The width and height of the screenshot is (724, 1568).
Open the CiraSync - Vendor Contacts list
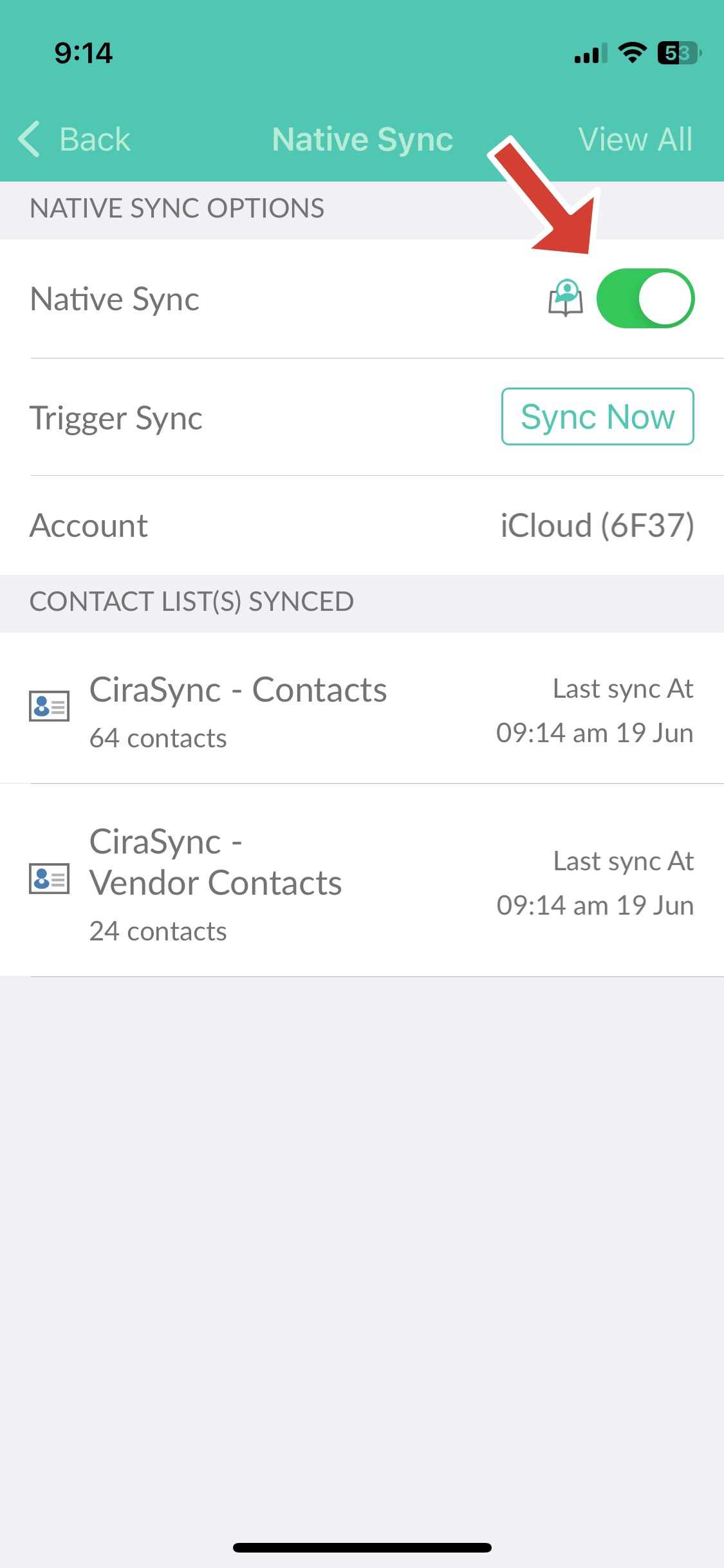point(362,881)
